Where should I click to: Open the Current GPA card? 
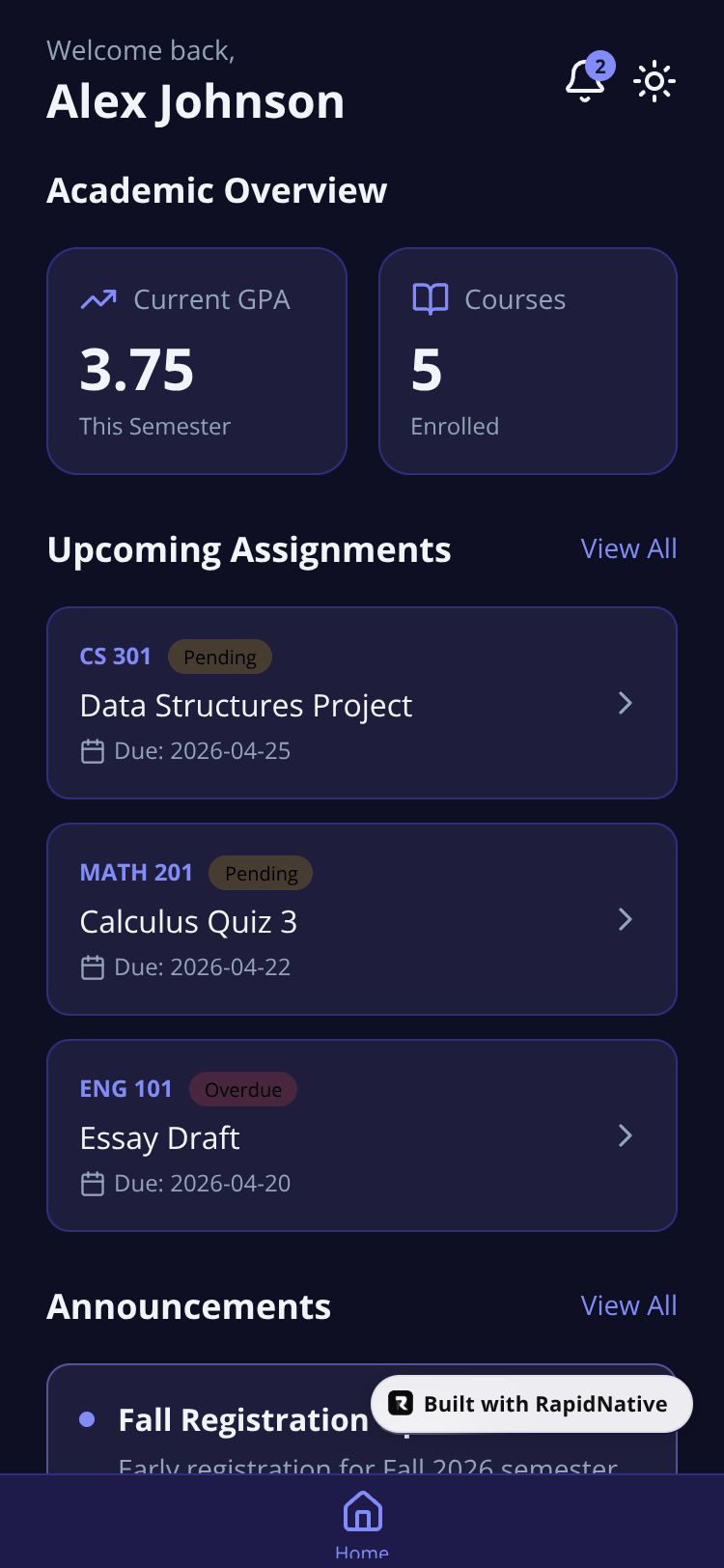pos(197,361)
